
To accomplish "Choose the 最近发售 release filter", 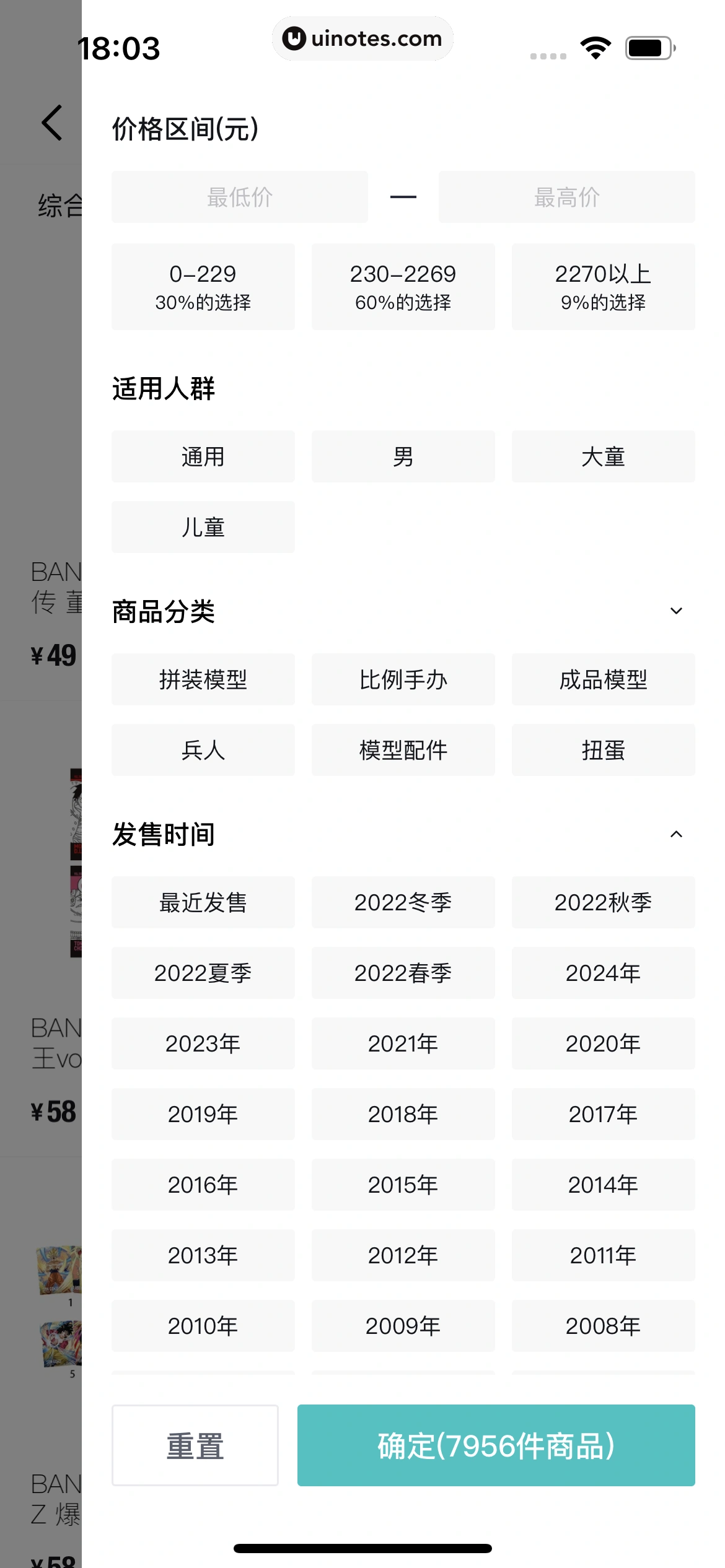I will [203, 902].
